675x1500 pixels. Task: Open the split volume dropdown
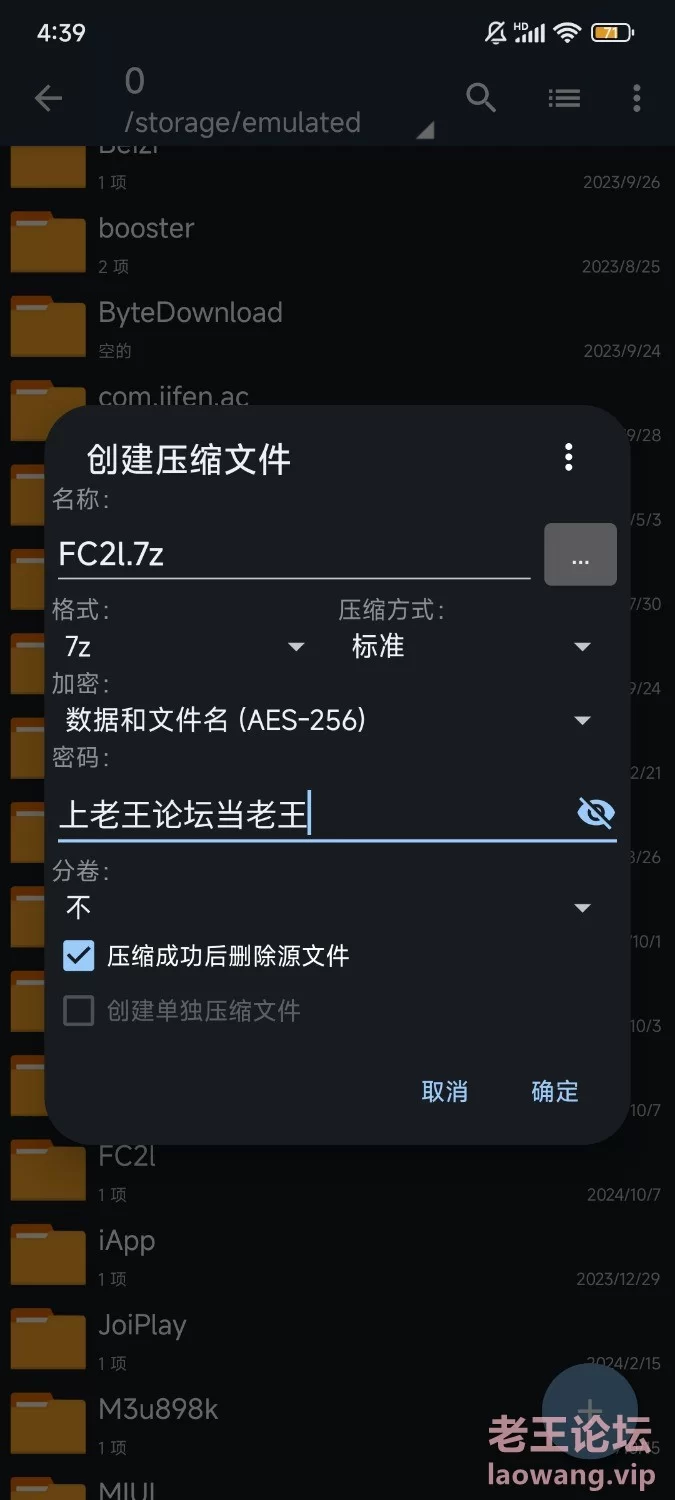(x=328, y=908)
